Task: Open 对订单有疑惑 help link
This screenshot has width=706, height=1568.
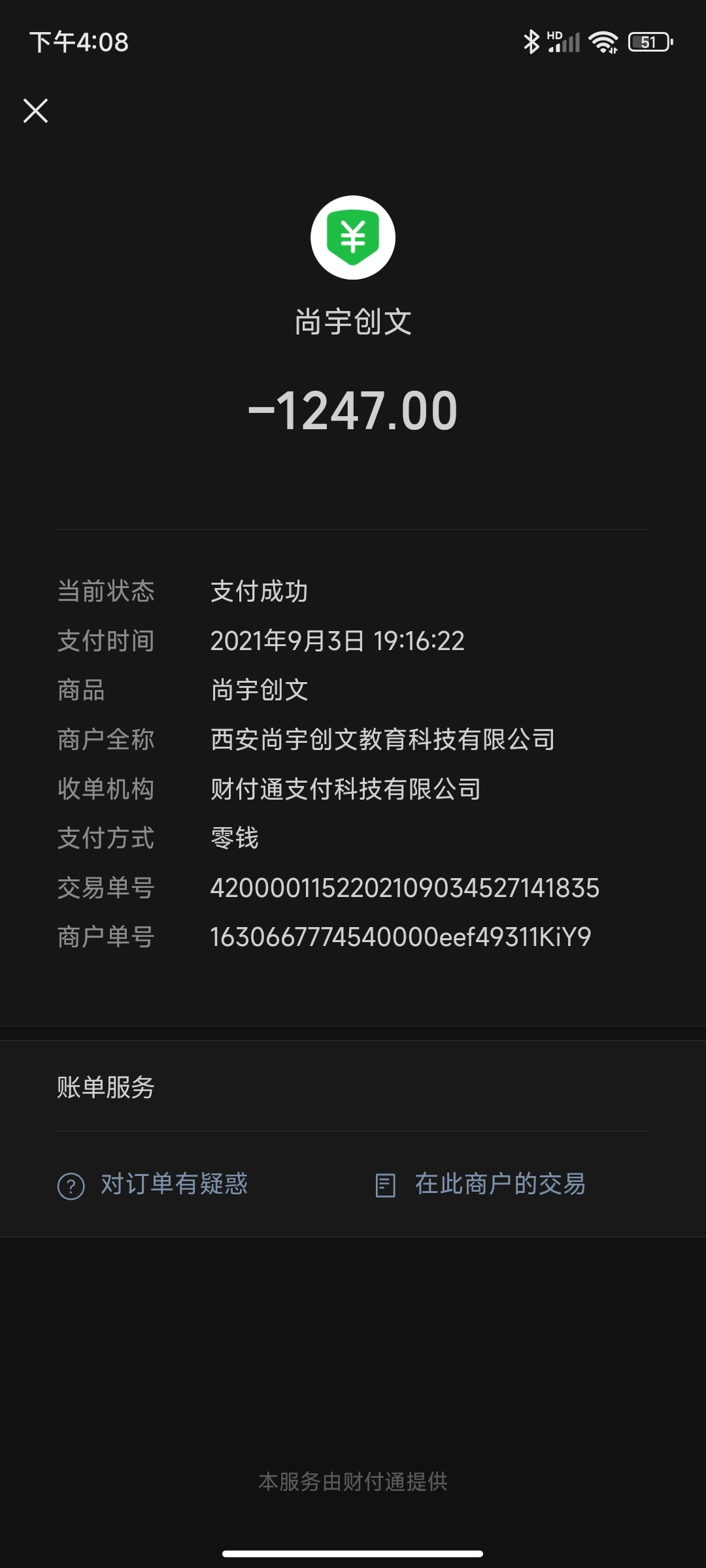Action: point(153,1184)
